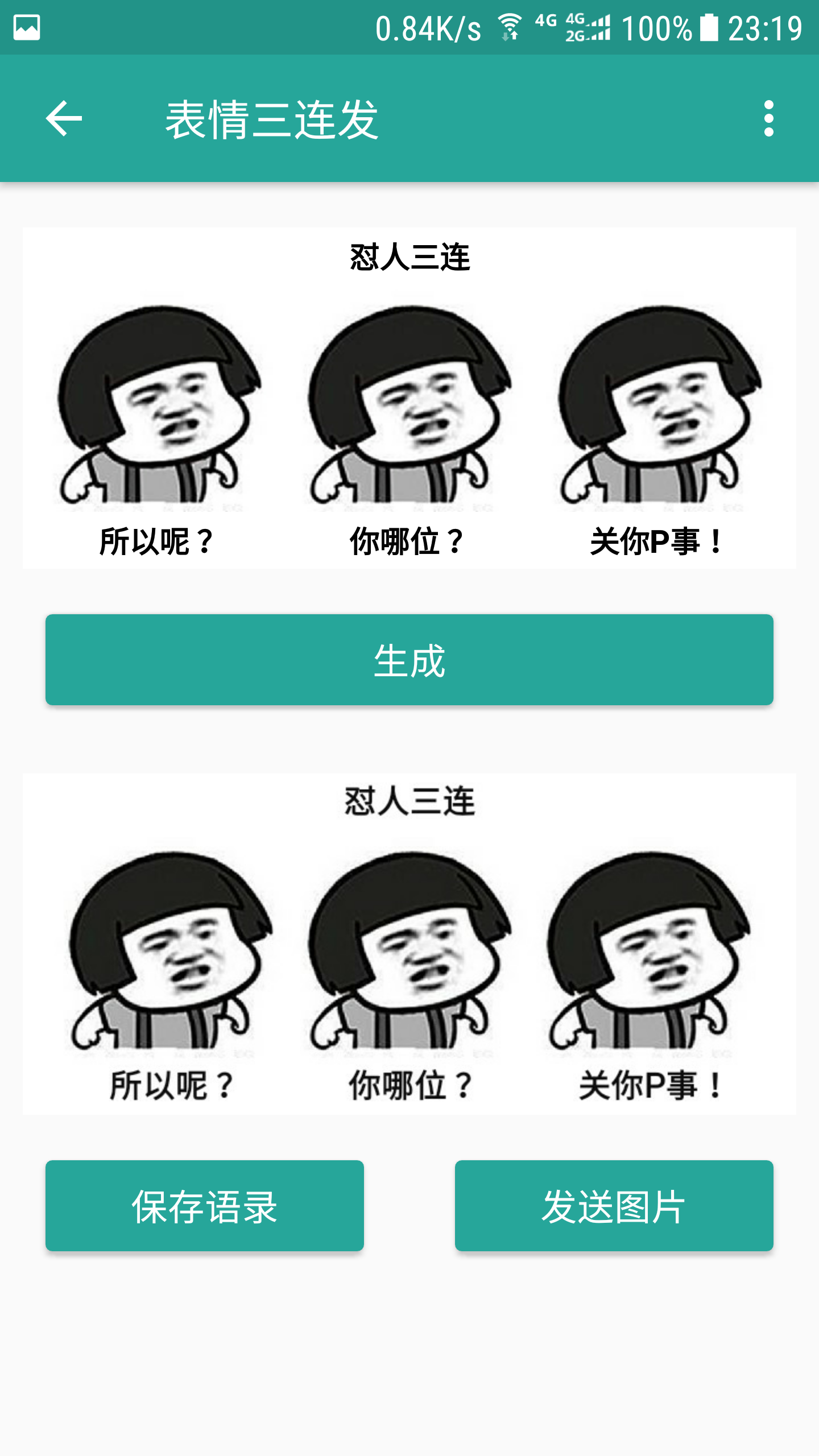Save the quote with 保存语录
Image resolution: width=819 pixels, height=1456 pixels.
tap(205, 1206)
